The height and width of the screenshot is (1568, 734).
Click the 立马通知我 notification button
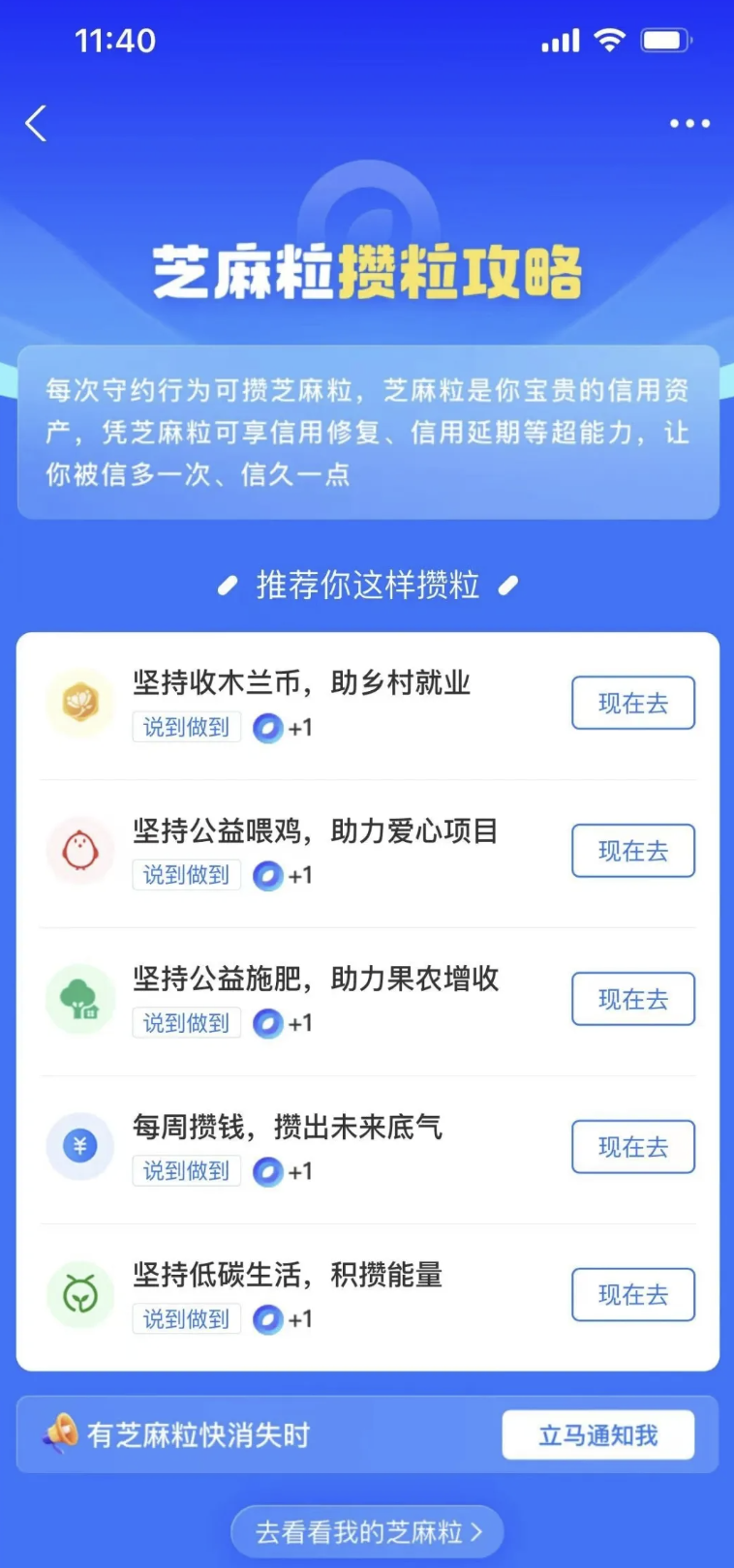597,1435
